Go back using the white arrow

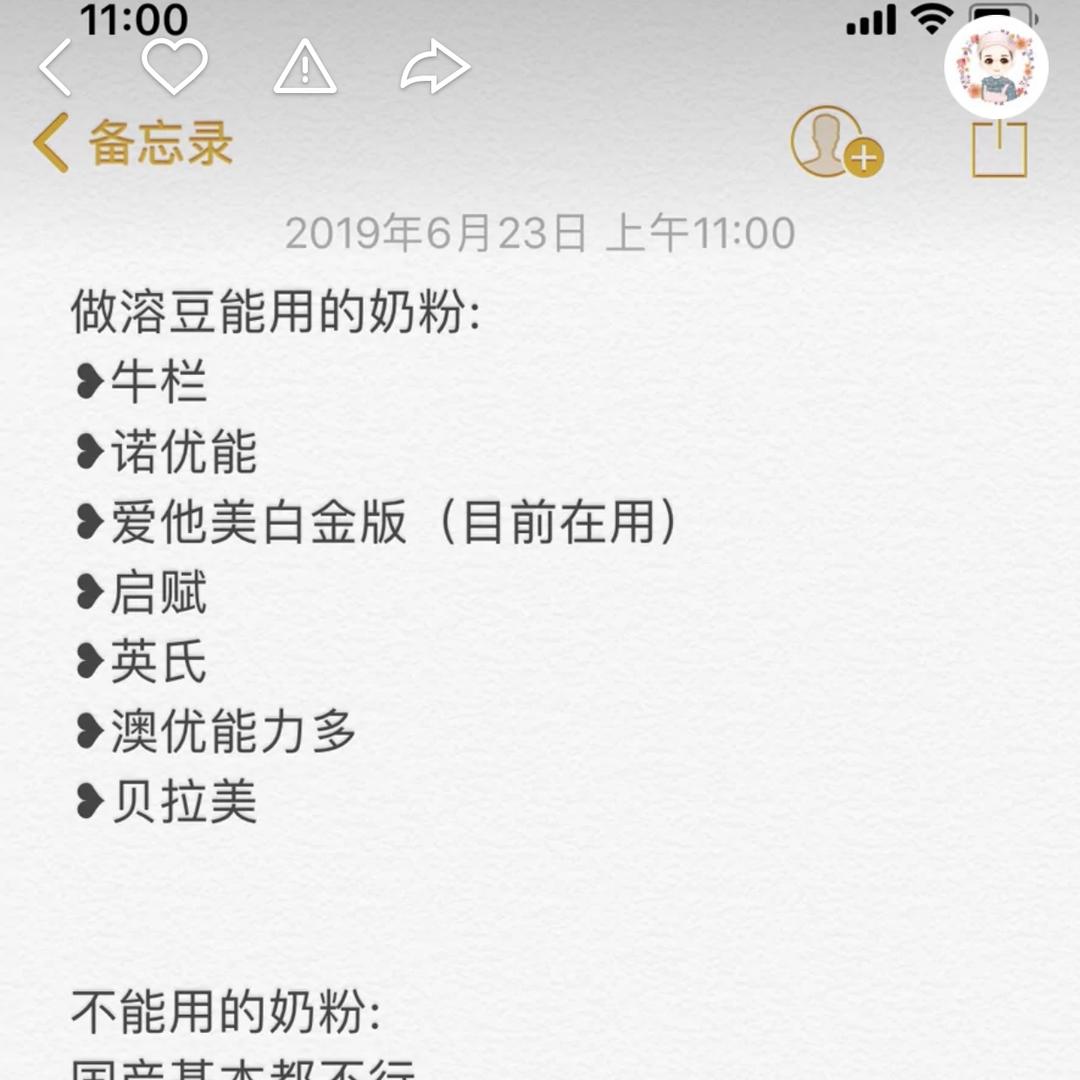[57, 68]
